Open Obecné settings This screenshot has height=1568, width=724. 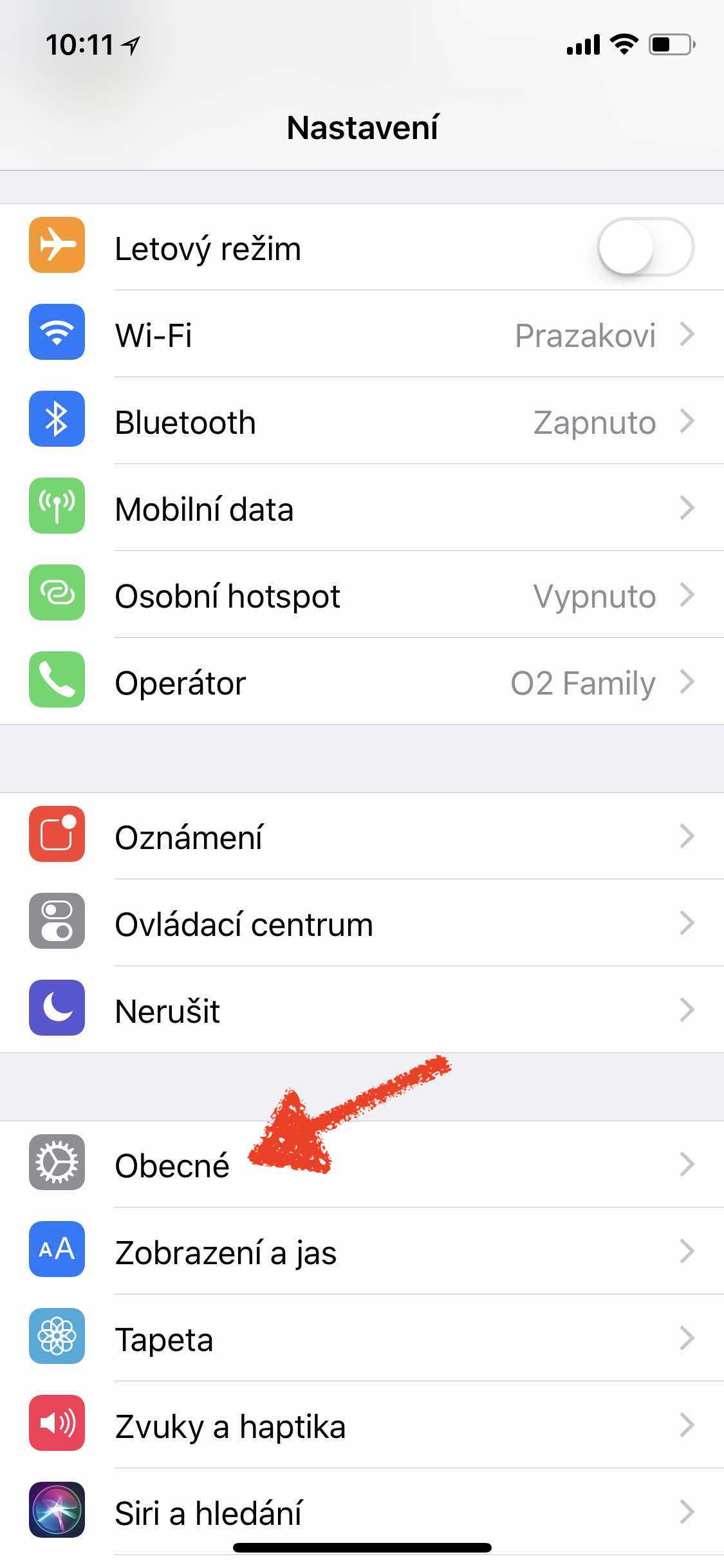[362, 1165]
